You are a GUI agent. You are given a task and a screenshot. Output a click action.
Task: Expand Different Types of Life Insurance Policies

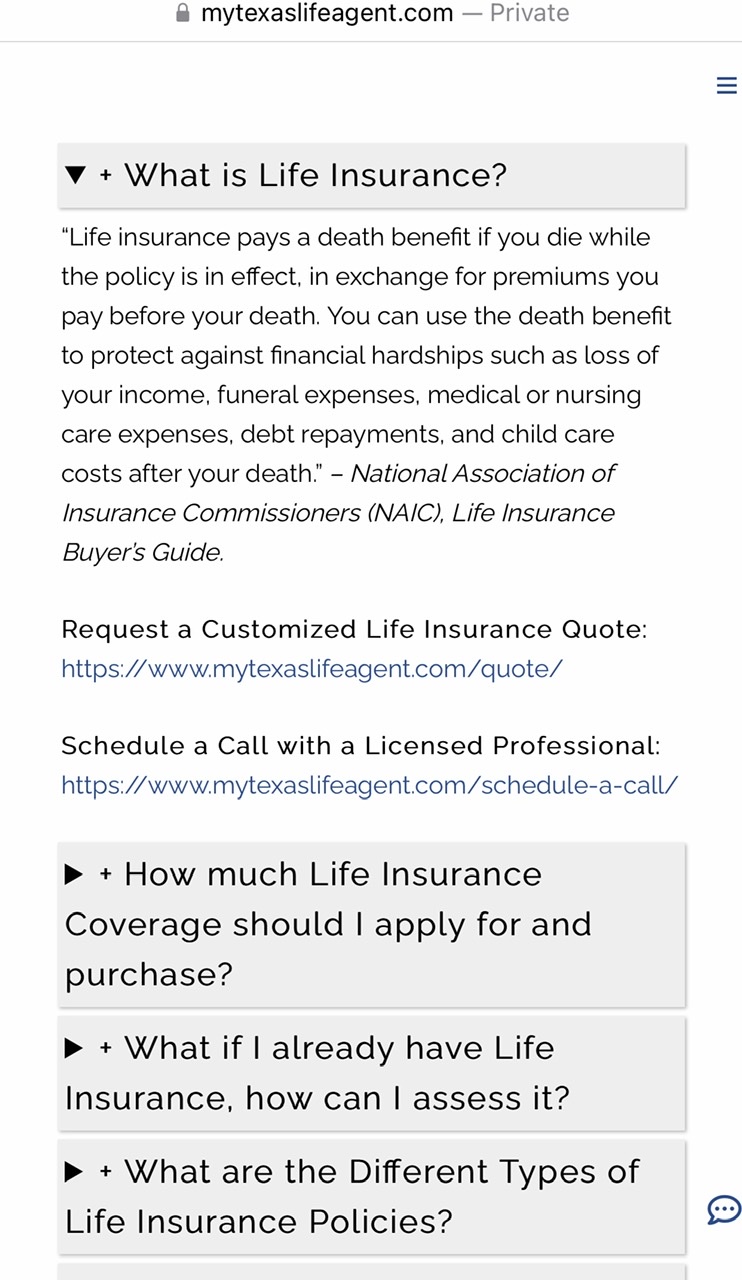click(x=371, y=1196)
